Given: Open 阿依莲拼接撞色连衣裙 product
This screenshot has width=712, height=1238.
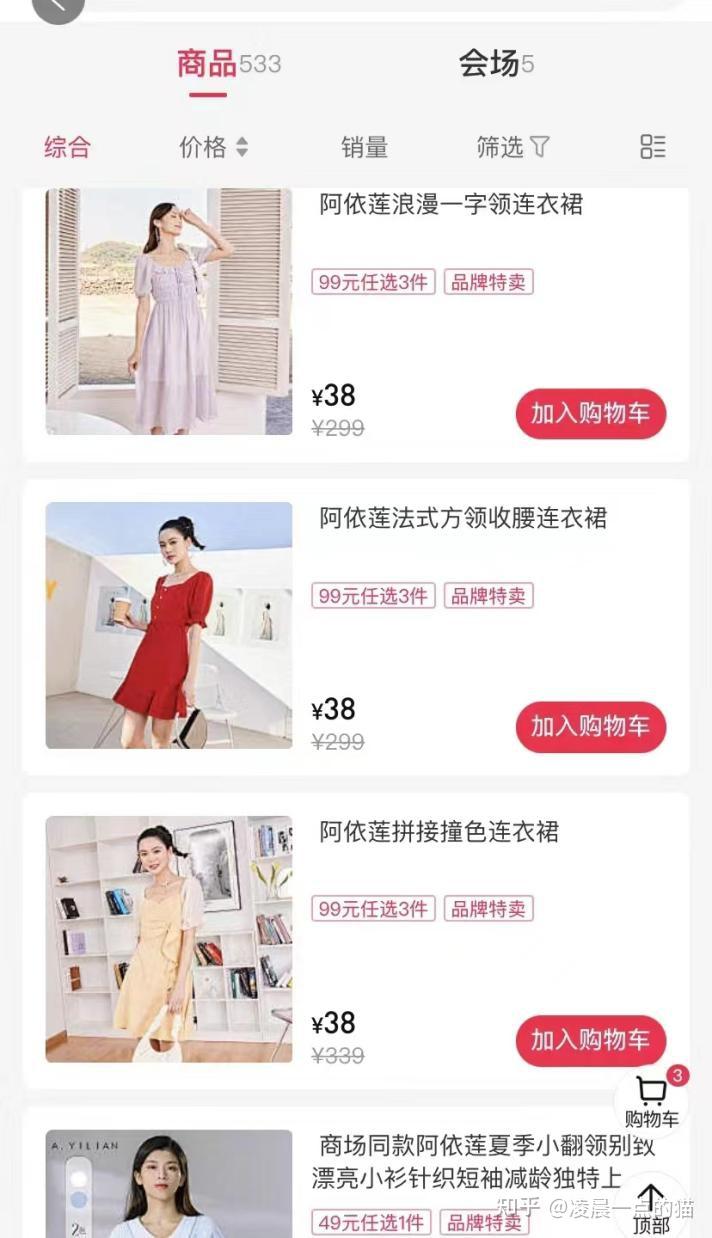Looking at the screenshot, I should tap(438, 832).
